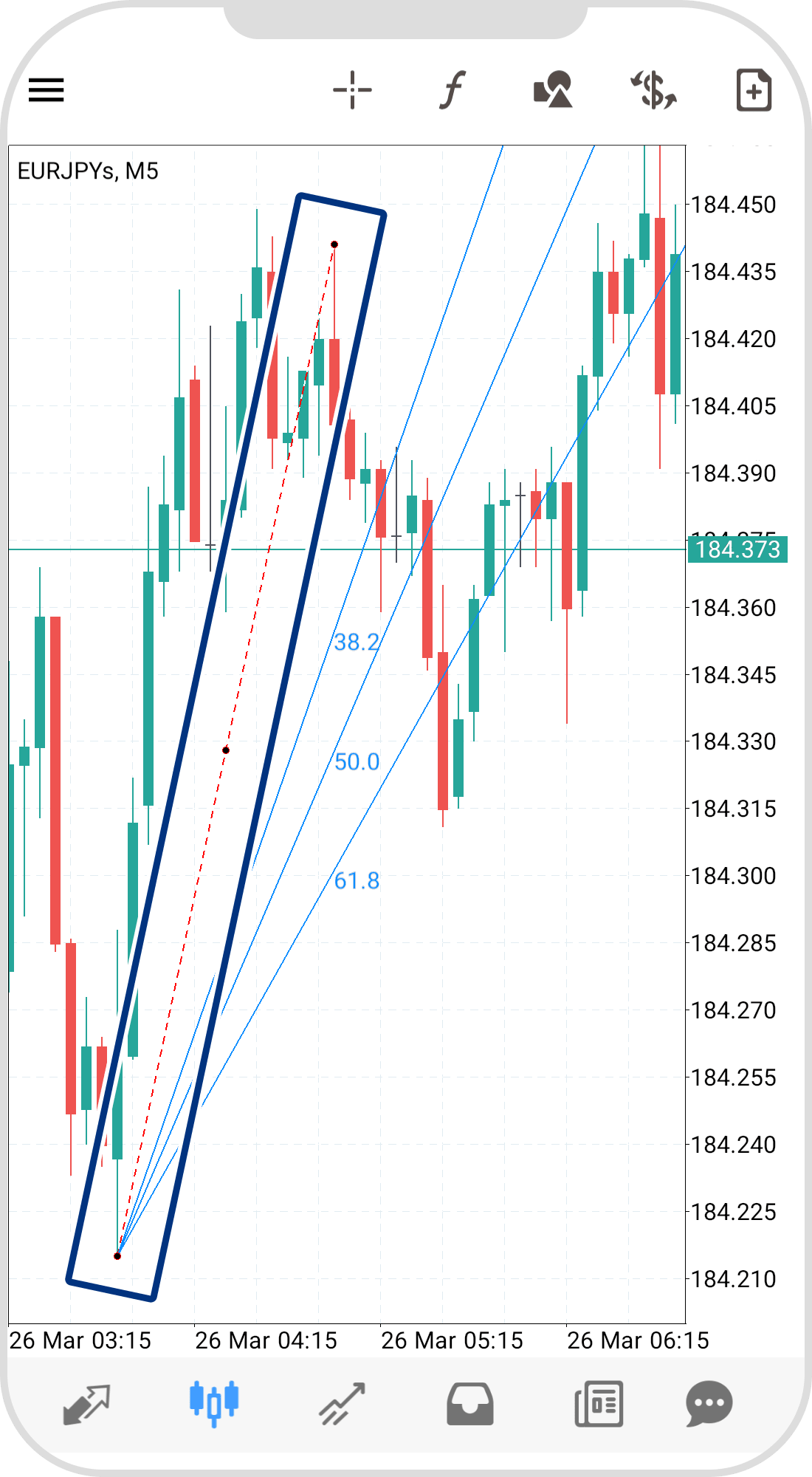Open the Chat messages tab

709,1403
